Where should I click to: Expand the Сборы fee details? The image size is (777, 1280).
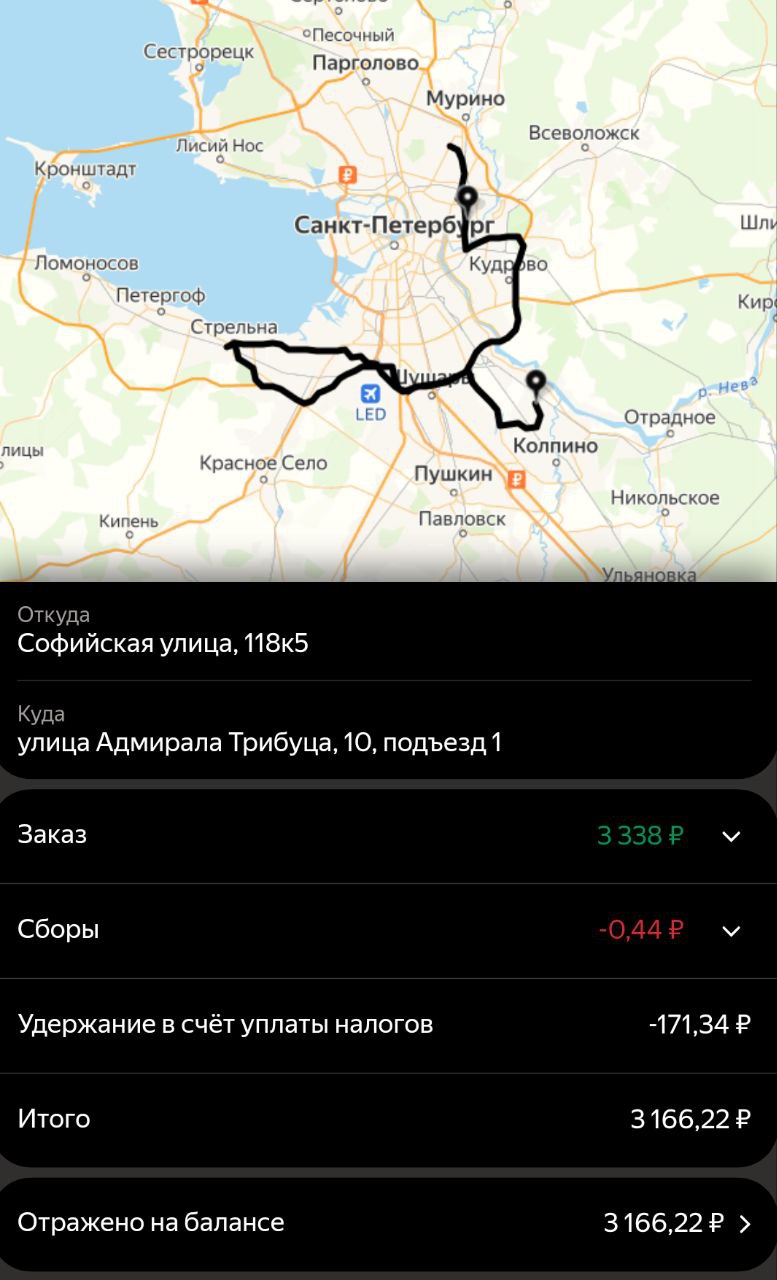point(731,931)
